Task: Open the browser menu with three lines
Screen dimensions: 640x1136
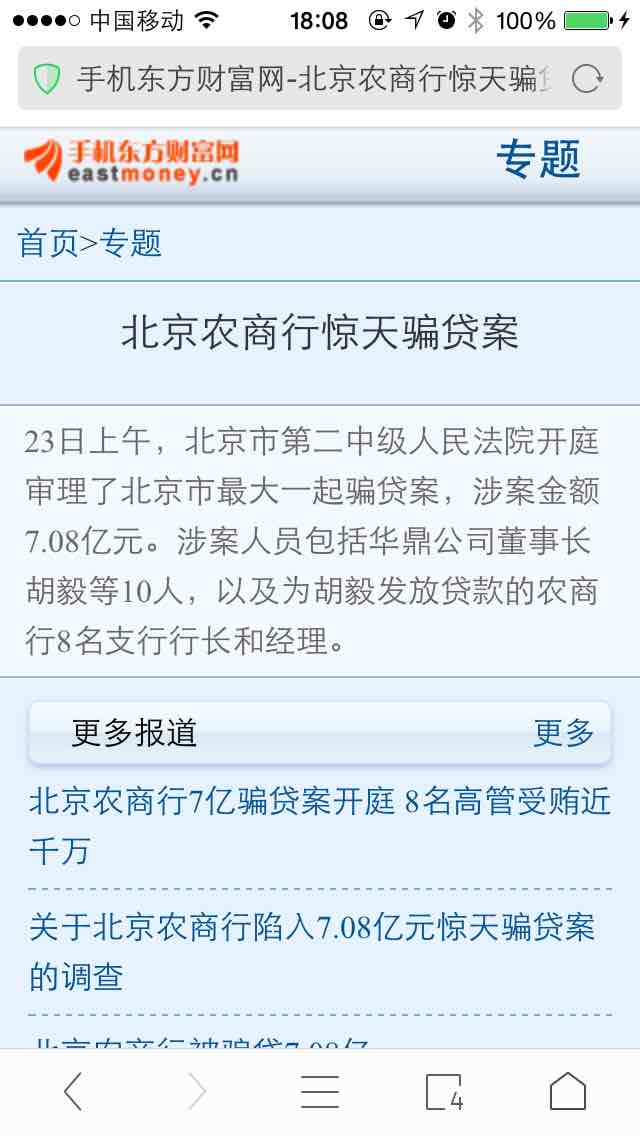Action: (320, 1092)
